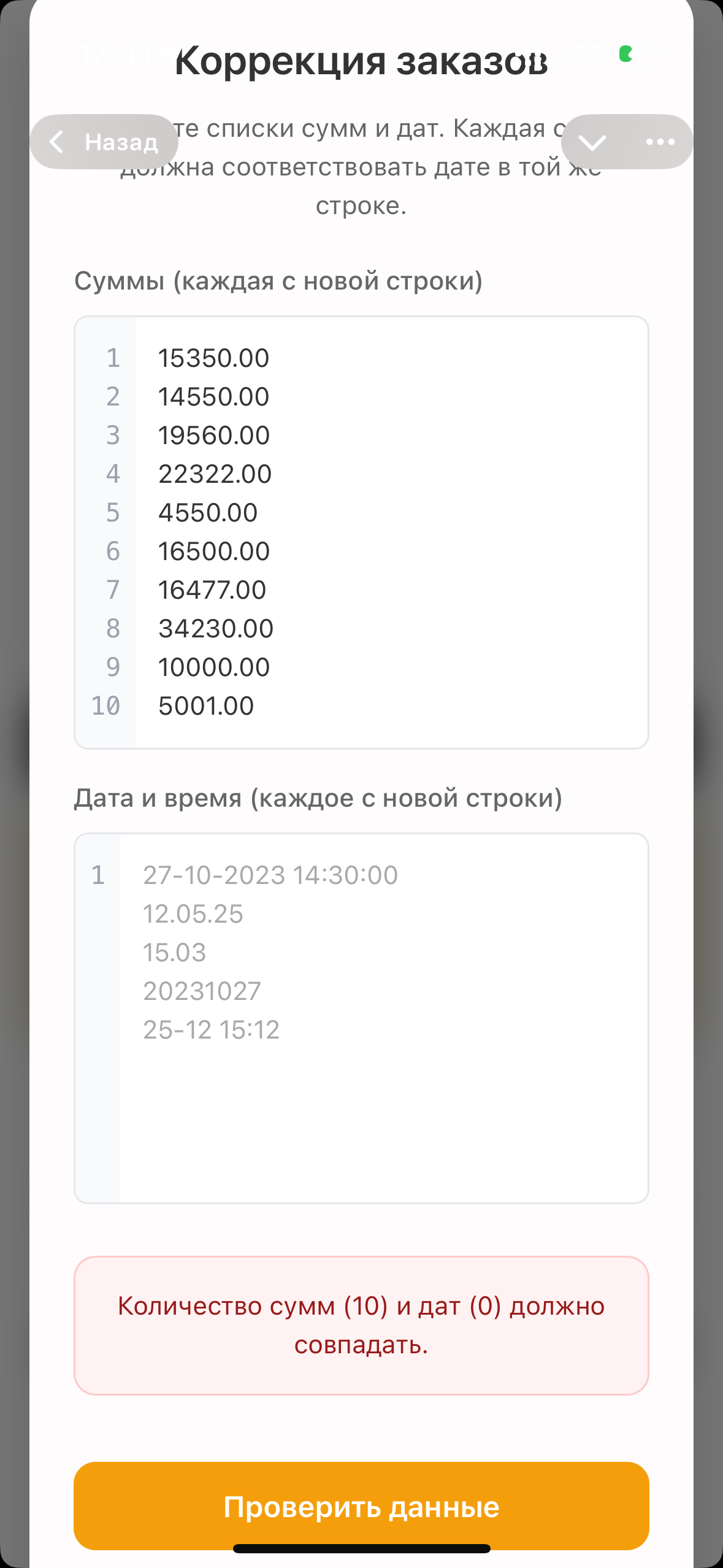Tap line number 1 in the amounts gutter
The image size is (723, 1568).
(x=112, y=357)
